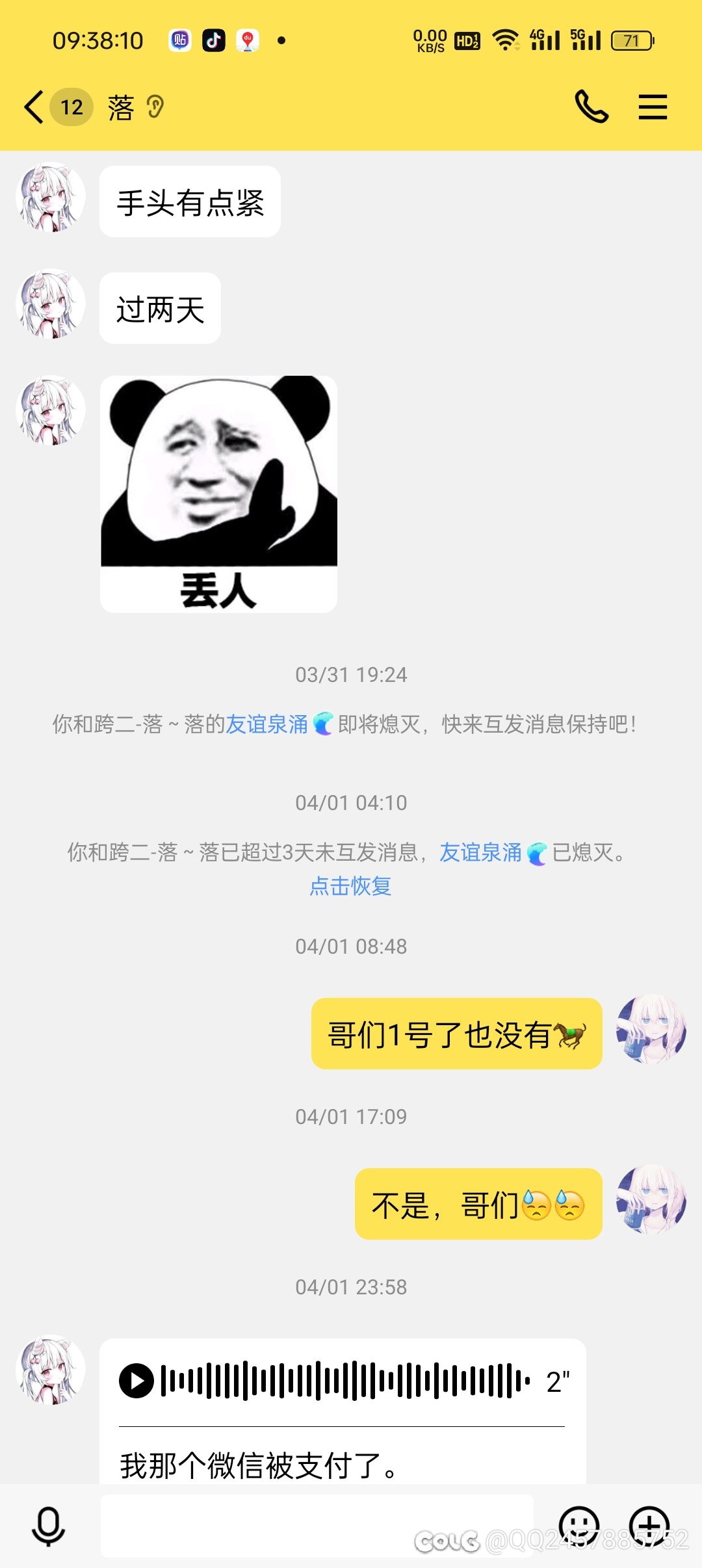This screenshot has width=702, height=1568.
Task: Go back to the message list
Action: [34, 107]
